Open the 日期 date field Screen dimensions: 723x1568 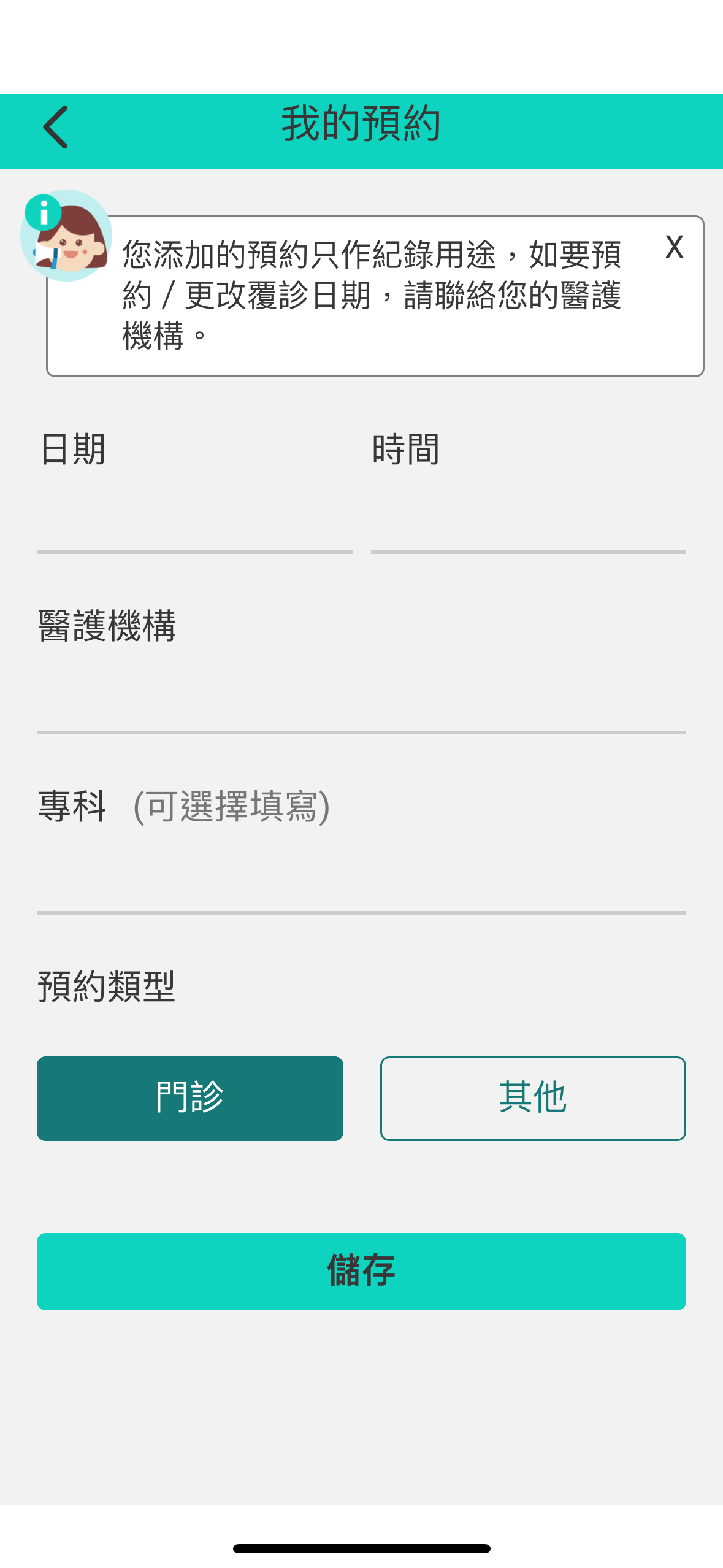click(x=194, y=520)
